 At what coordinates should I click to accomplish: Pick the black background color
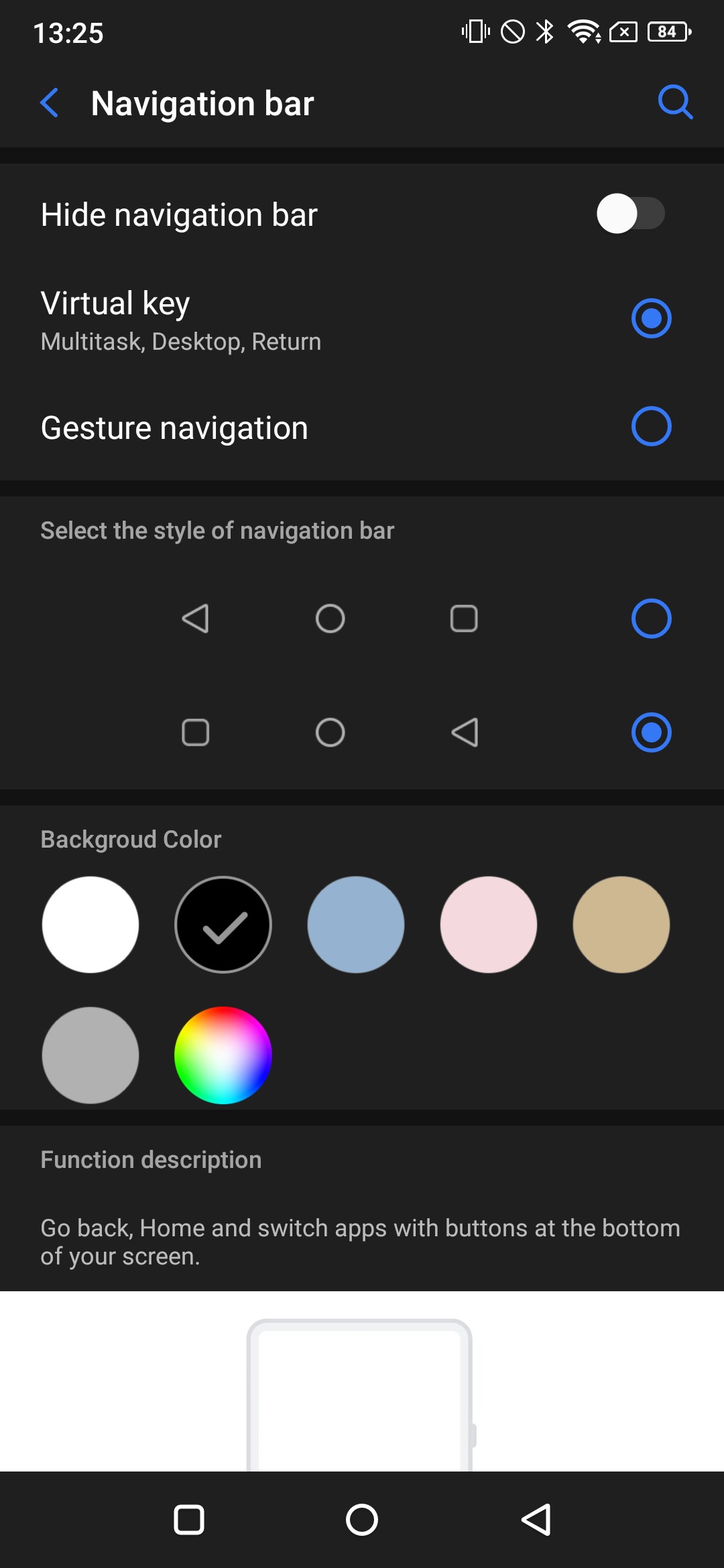tap(223, 925)
